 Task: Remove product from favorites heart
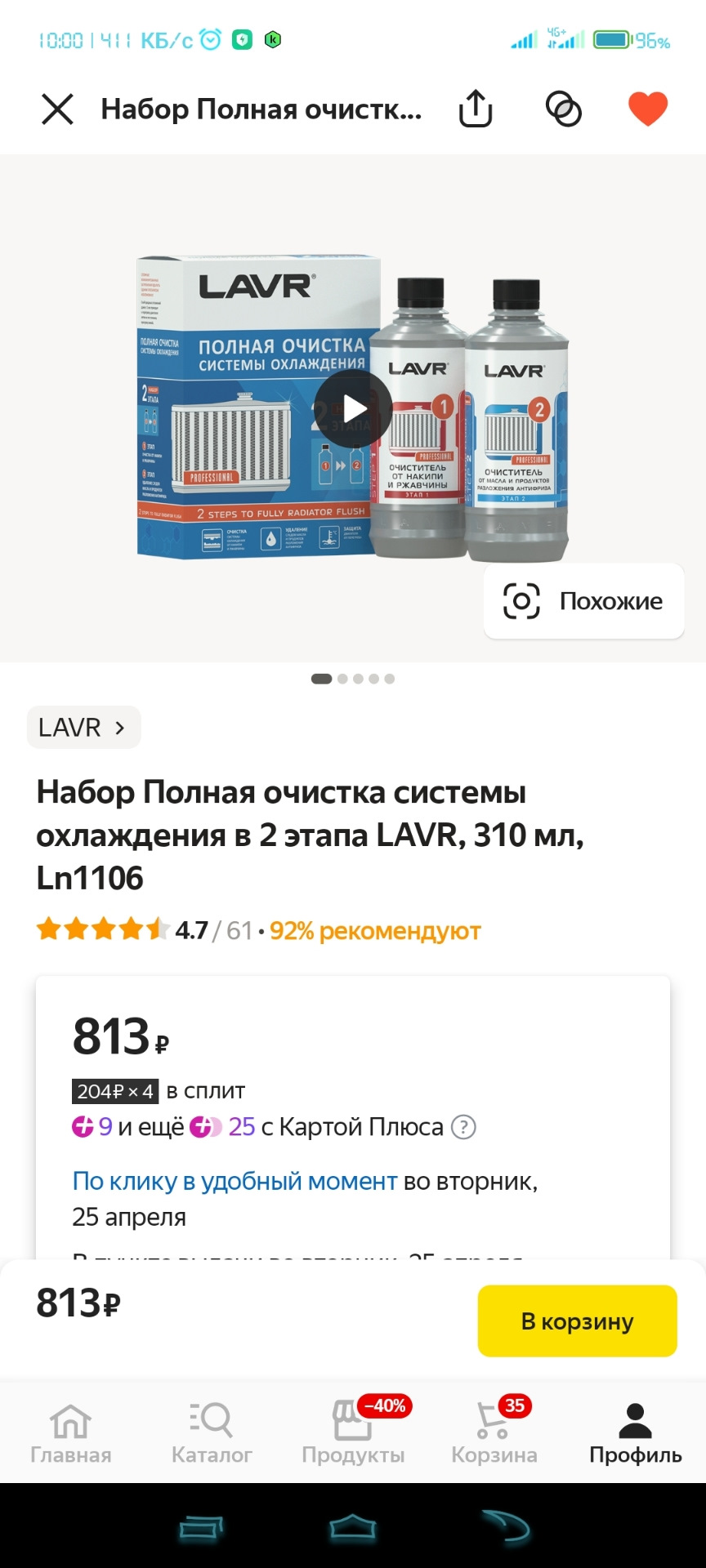pyautogui.click(x=648, y=109)
